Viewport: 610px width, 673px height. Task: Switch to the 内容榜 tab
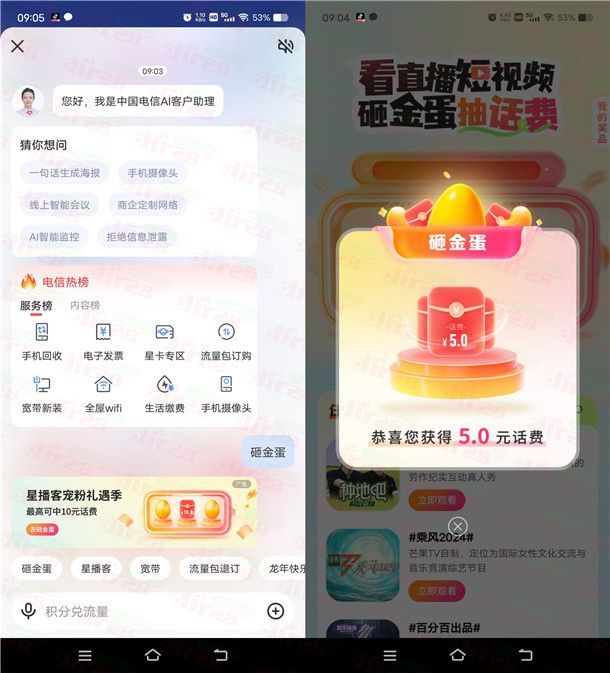(85, 305)
